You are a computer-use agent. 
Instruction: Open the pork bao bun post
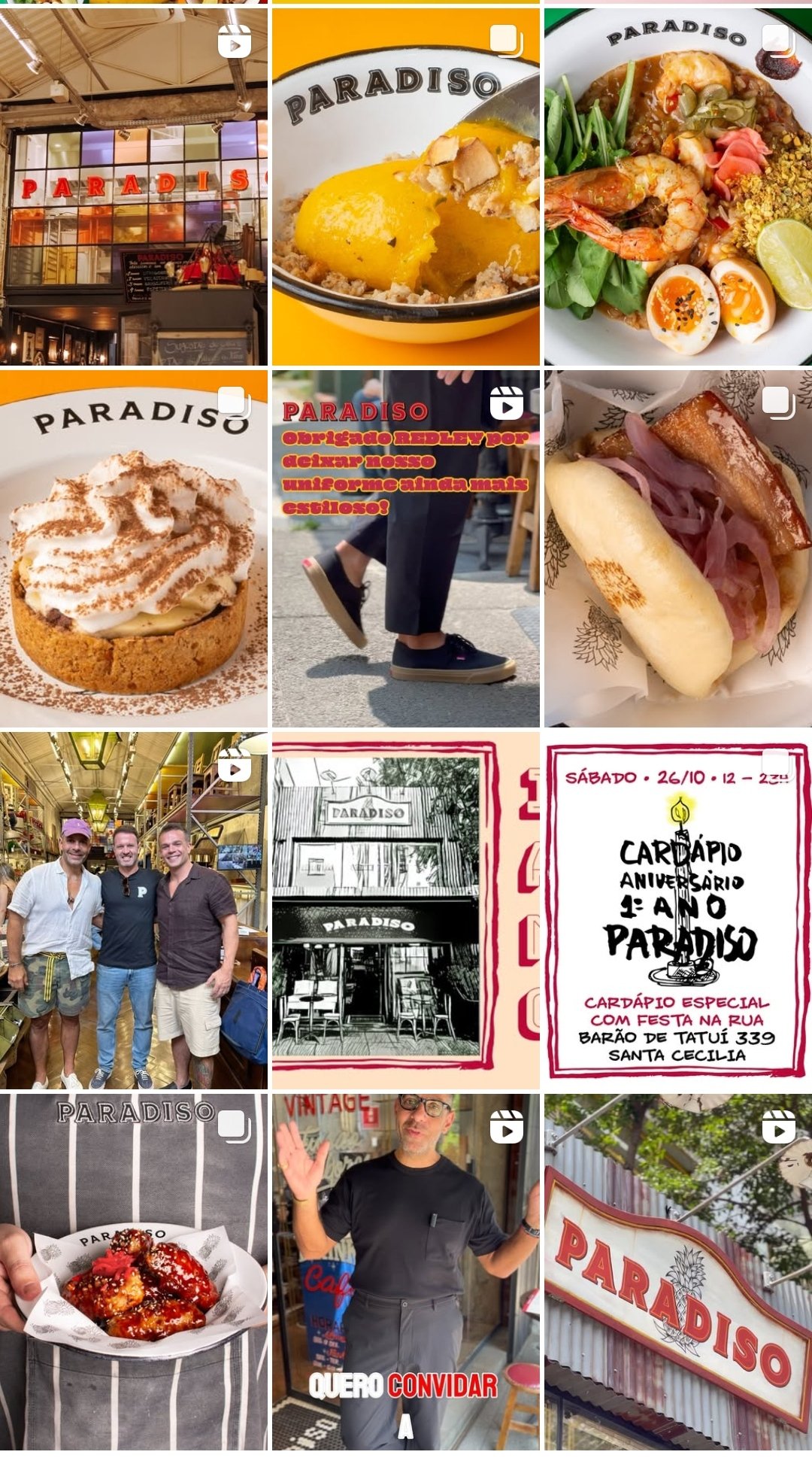point(678,548)
